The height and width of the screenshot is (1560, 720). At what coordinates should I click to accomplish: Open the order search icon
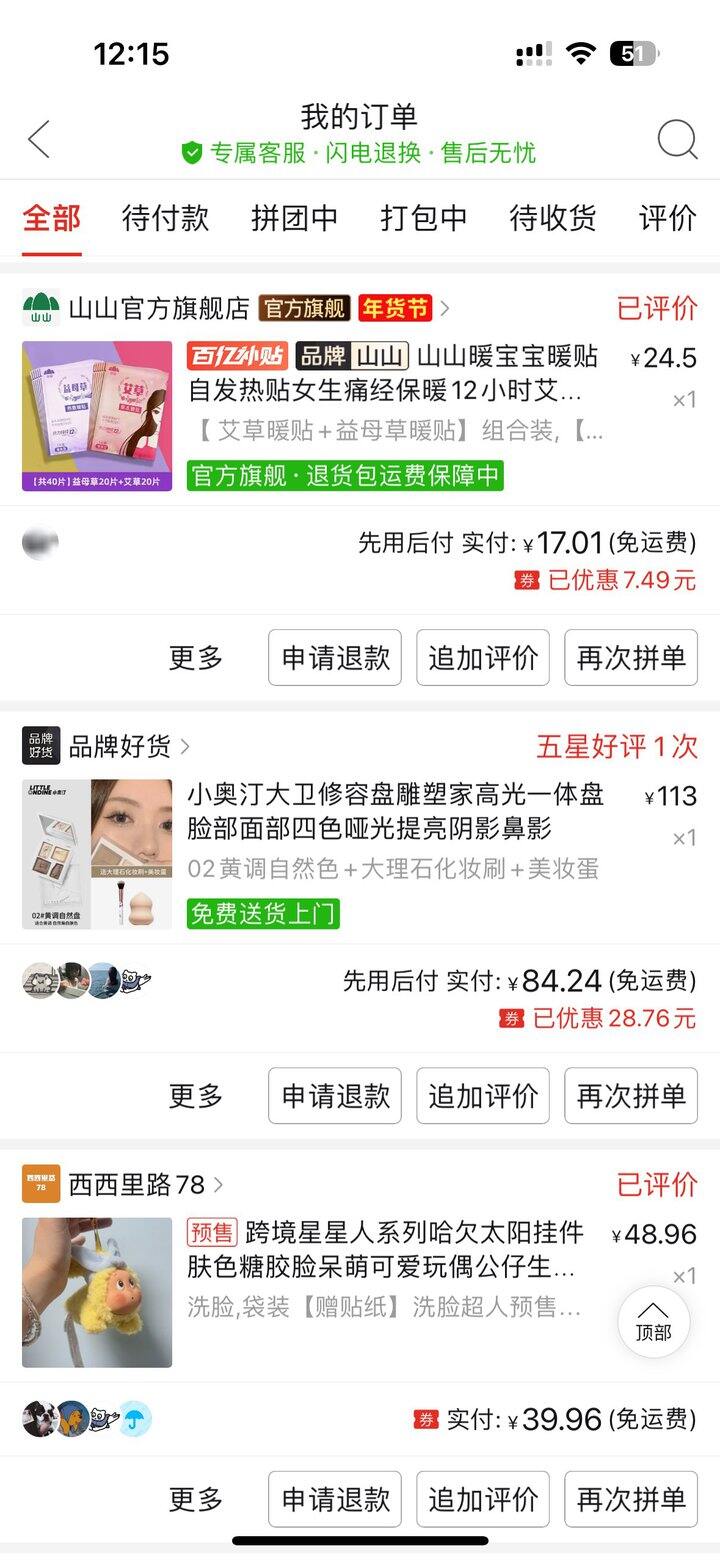tap(677, 139)
